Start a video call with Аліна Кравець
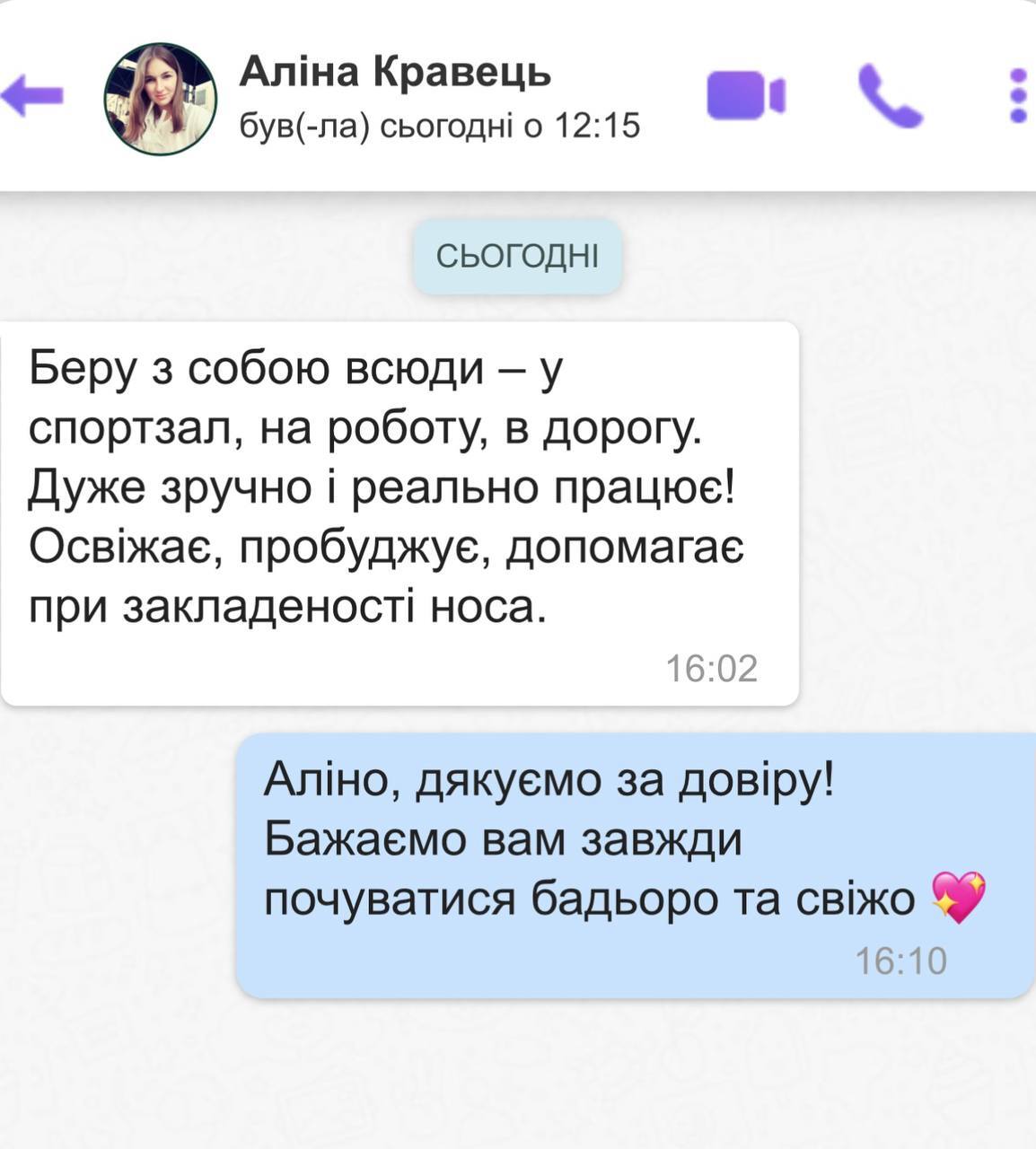The height and width of the screenshot is (1149, 1036). point(745,95)
